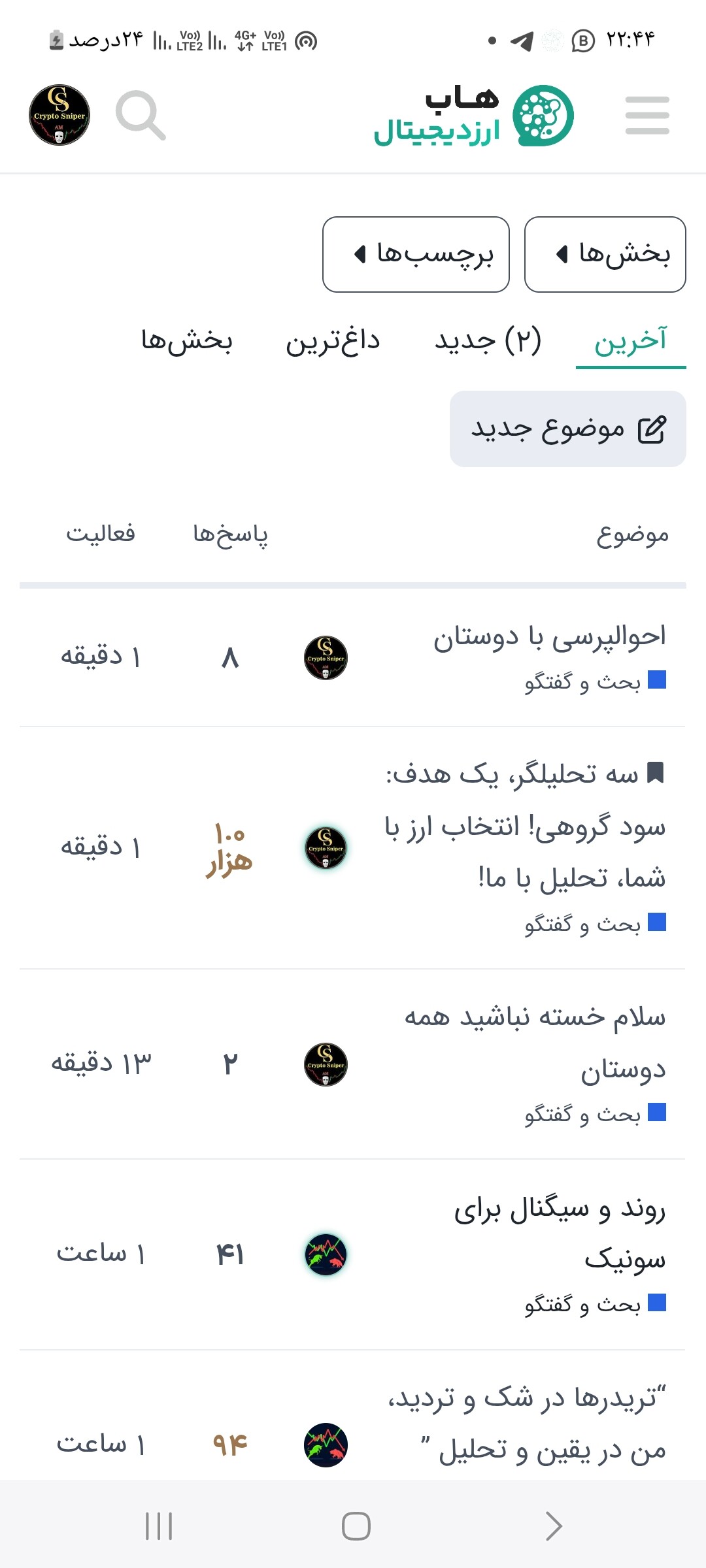Go to the هاب ارزدیجیتال home logo
The image size is (706, 1568).
tap(473, 116)
